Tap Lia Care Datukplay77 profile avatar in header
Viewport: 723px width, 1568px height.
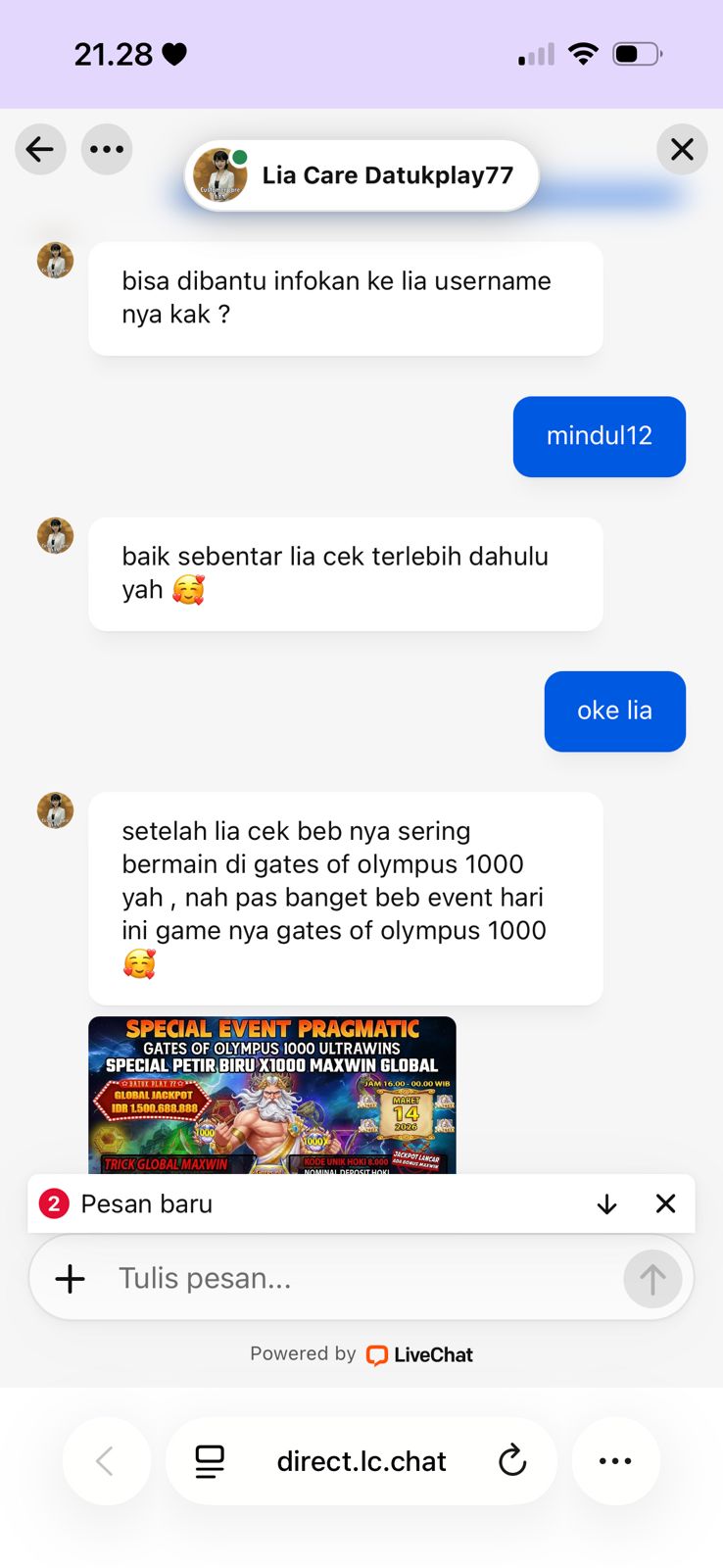pyautogui.click(x=220, y=176)
